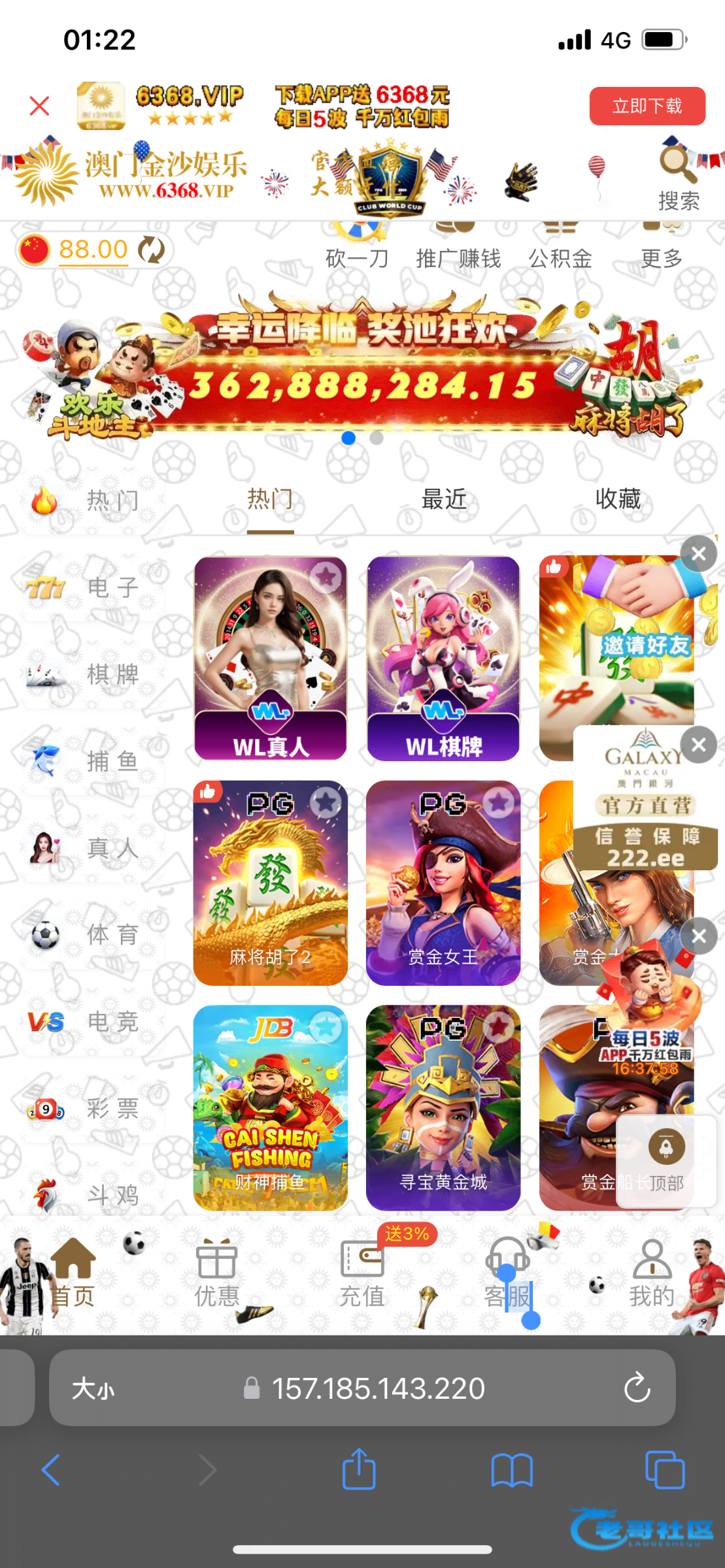Reload the page in Safari's address bar
The height and width of the screenshot is (1568, 725).
tap(637, 1388)
